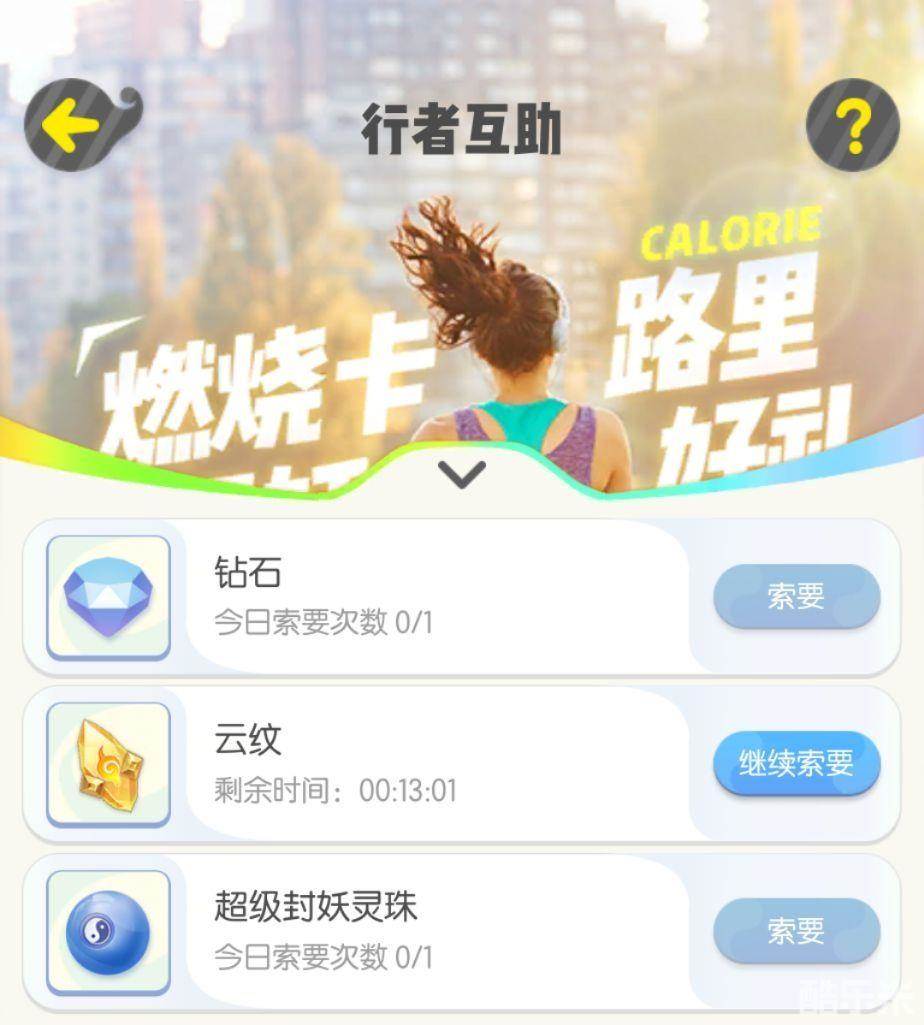Tap the 钻石 diamond item icon
The width and height of the screenshot is (924, 1025).
point(108,597)
